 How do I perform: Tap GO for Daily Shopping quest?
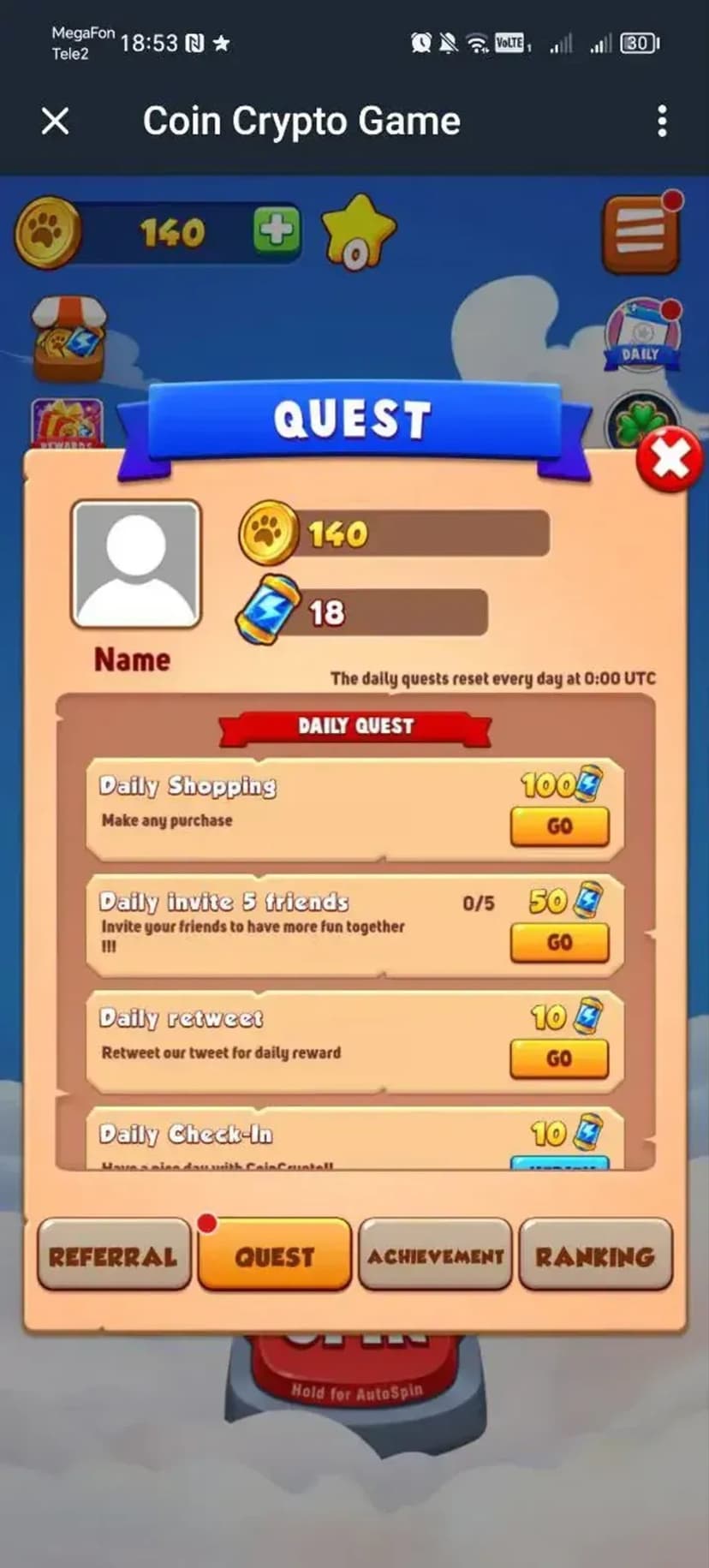[x=559, y=826]
